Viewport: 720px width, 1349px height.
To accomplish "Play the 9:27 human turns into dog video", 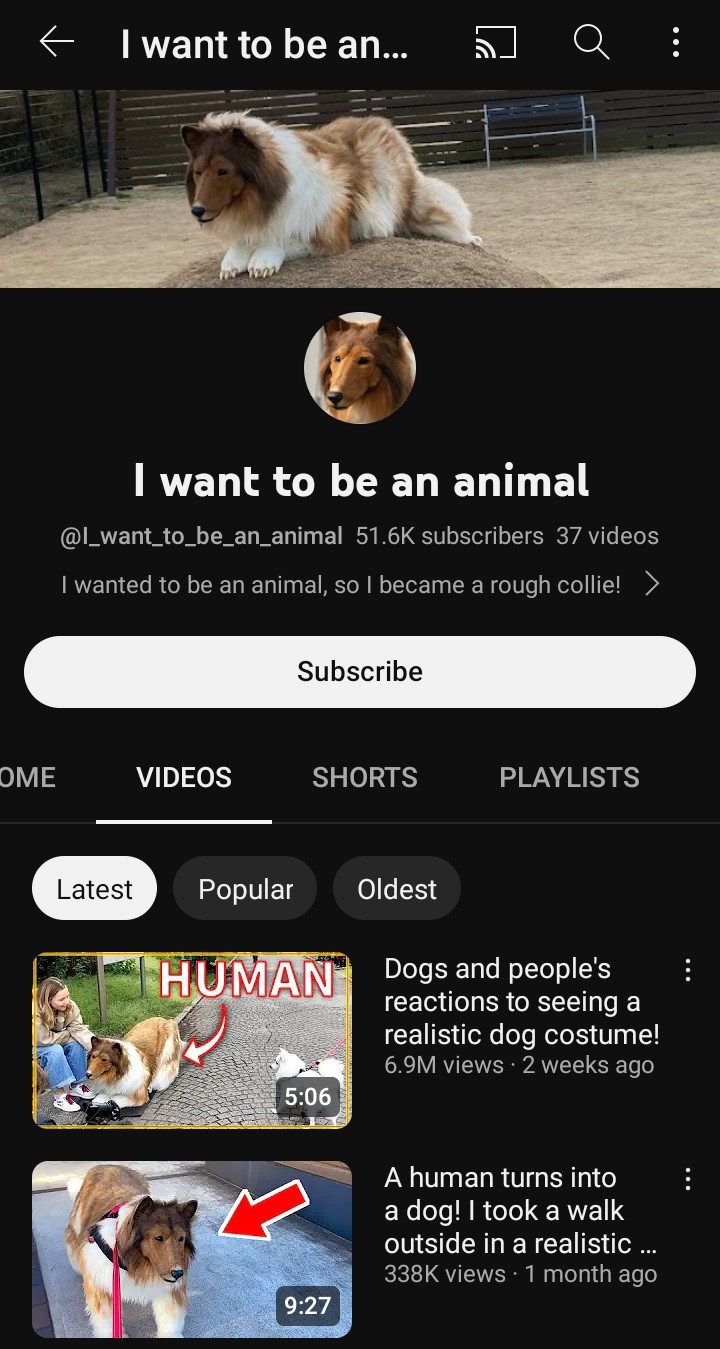I will pyautogui.click(x=192, y=1249).
